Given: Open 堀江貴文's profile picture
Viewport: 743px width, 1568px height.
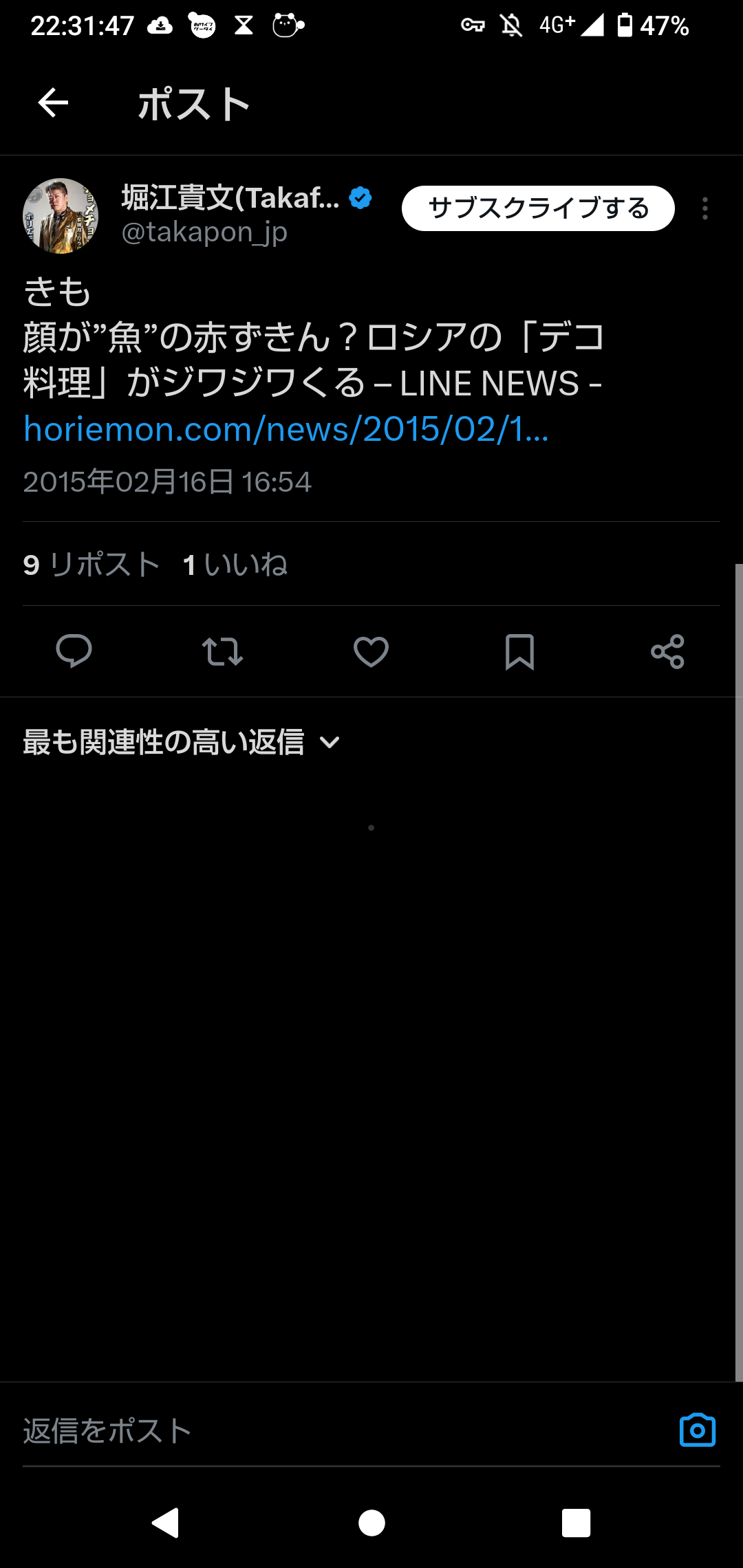Looking at the screenshot, I should (61, 216).
